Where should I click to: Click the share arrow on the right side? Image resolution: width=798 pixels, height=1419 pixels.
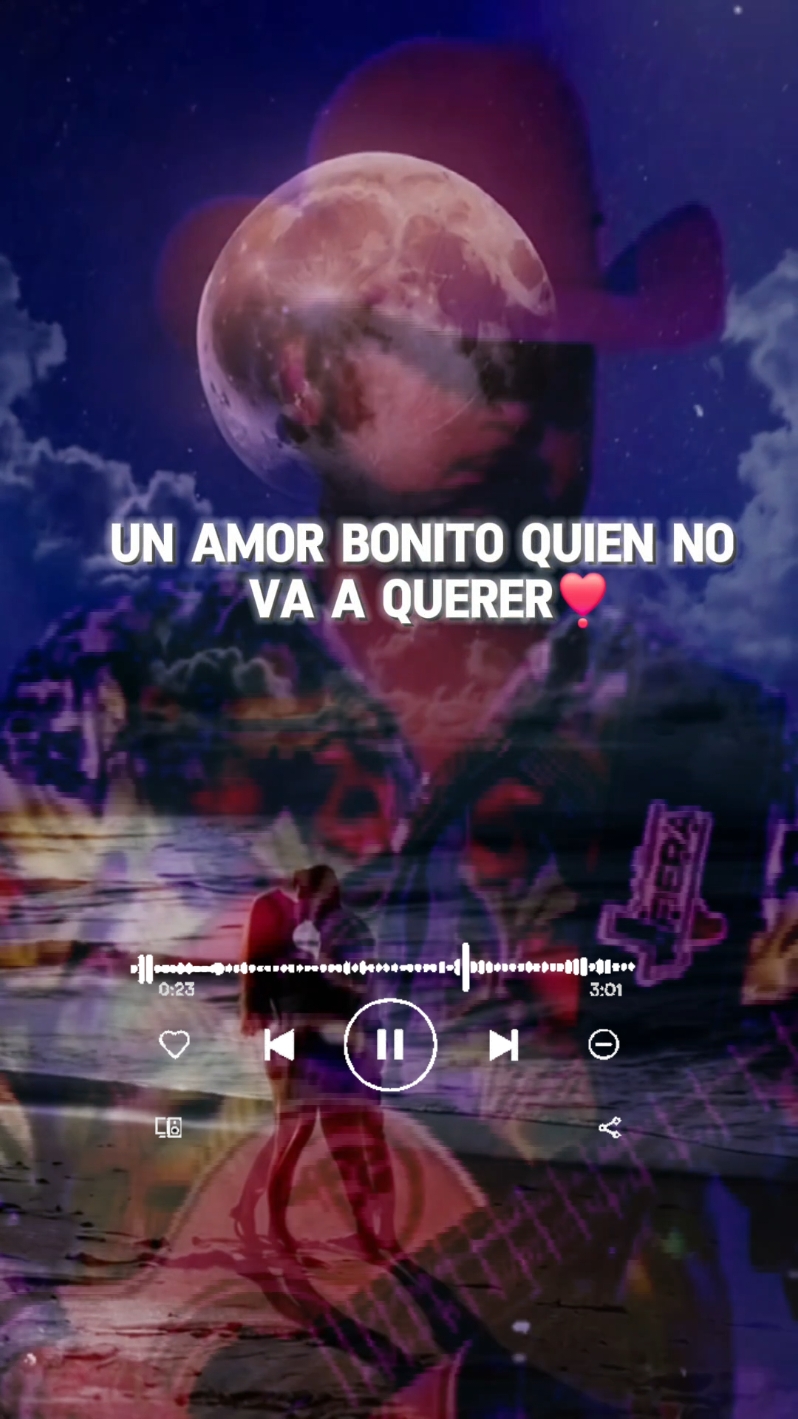[612, 1126]
